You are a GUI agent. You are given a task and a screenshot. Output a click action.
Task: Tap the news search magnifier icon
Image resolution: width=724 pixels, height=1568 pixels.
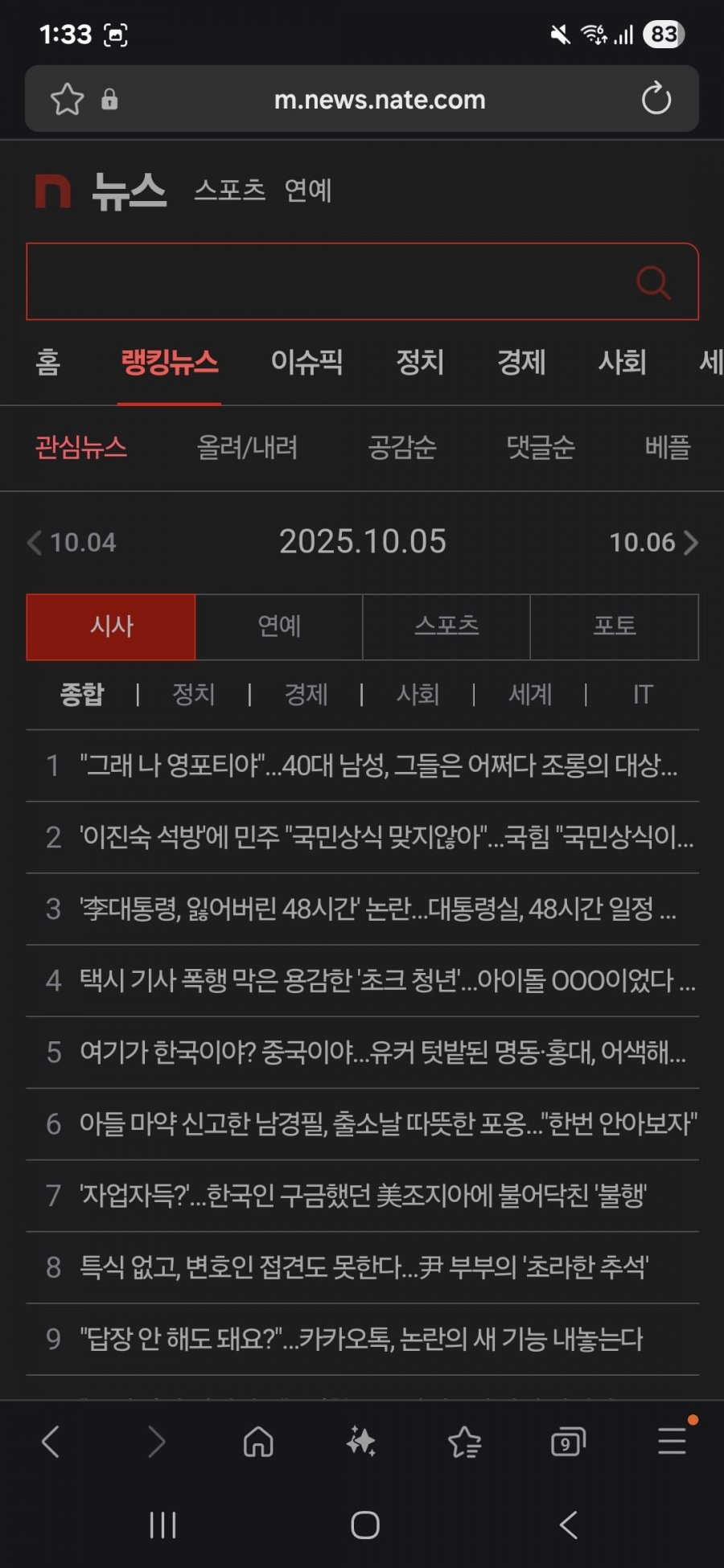tap(652, 282)
